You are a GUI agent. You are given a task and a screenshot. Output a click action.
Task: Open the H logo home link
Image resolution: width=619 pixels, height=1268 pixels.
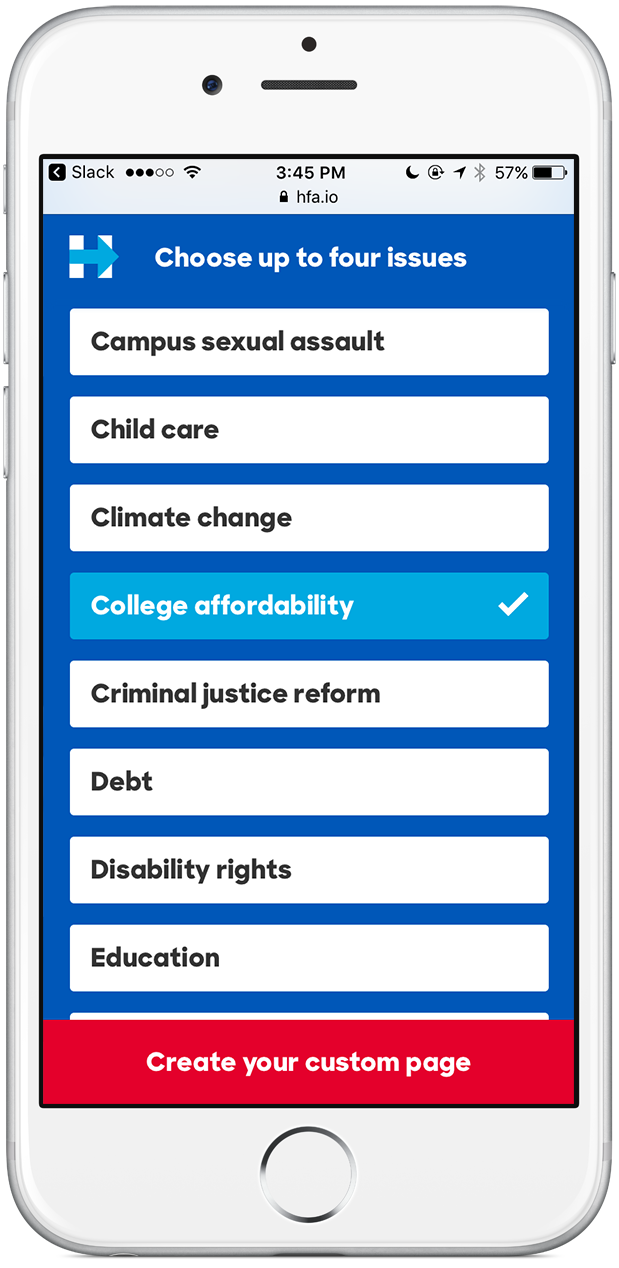[93, 257]
